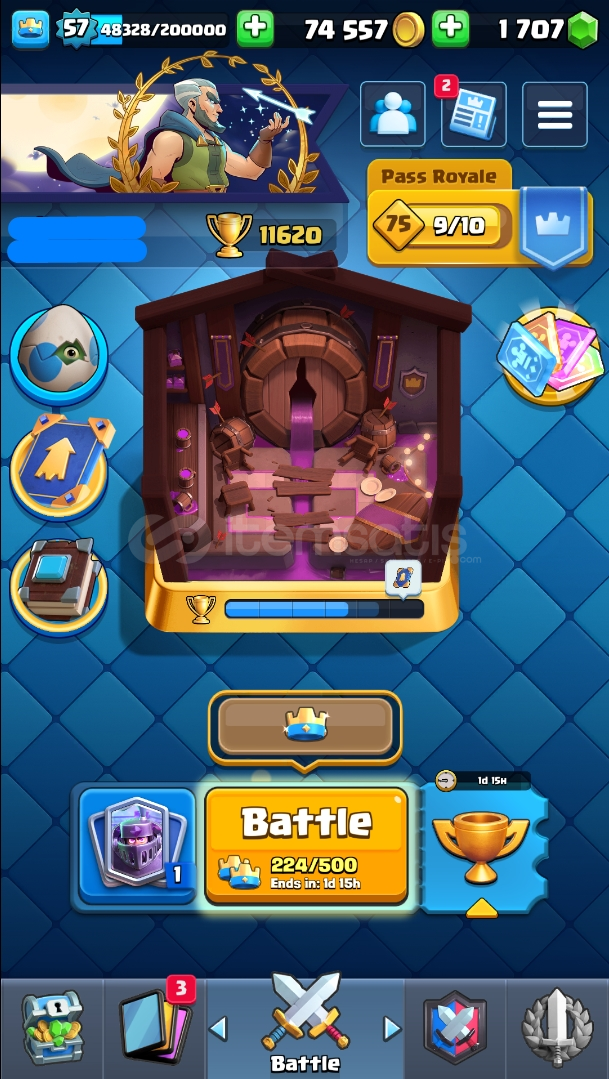Viewport: 609px width, 1079px height.
Task: Add experience with the first plus button
Action: (255, 29)
